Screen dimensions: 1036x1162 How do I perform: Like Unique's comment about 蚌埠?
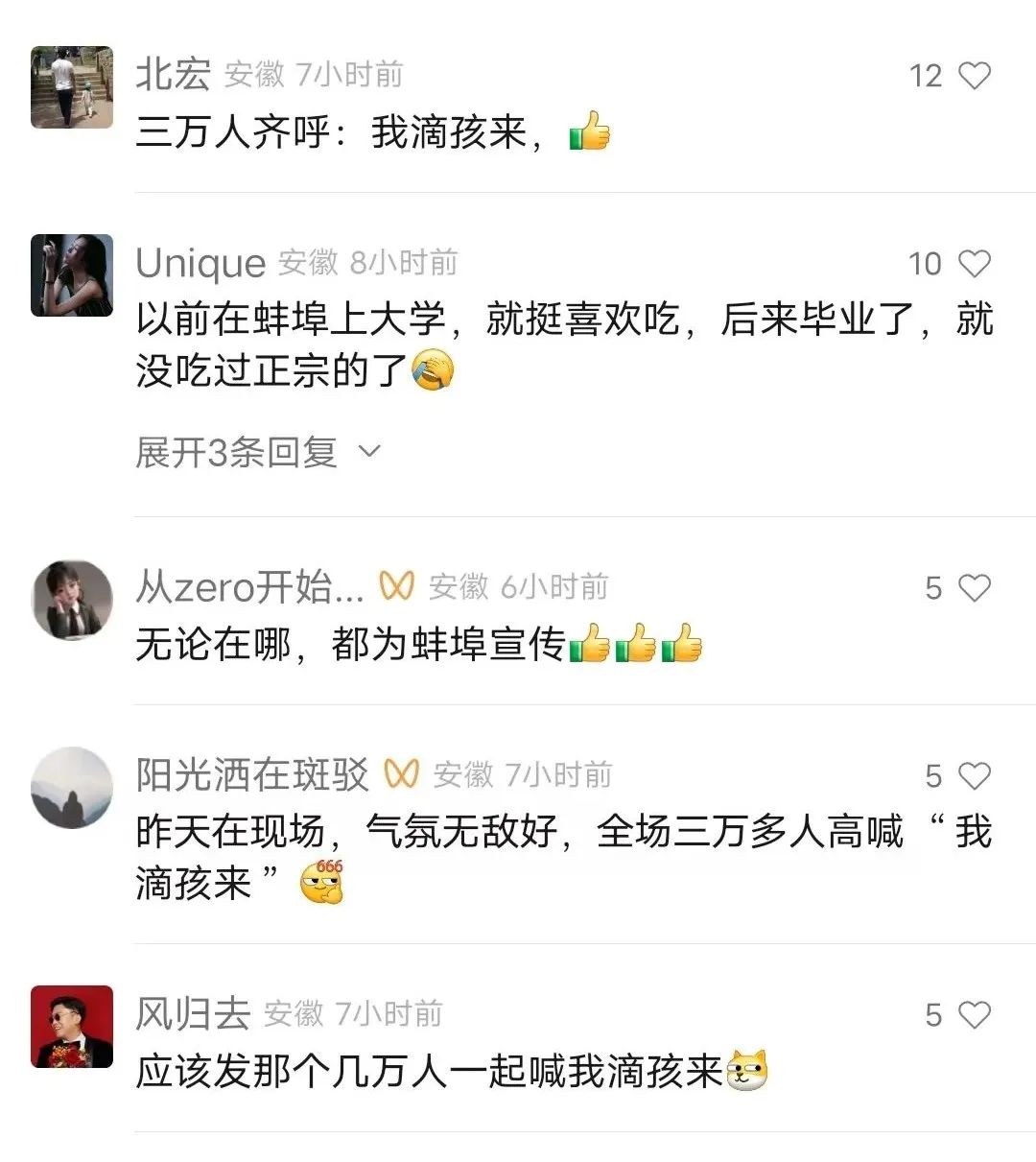click(x=975, y=264)
